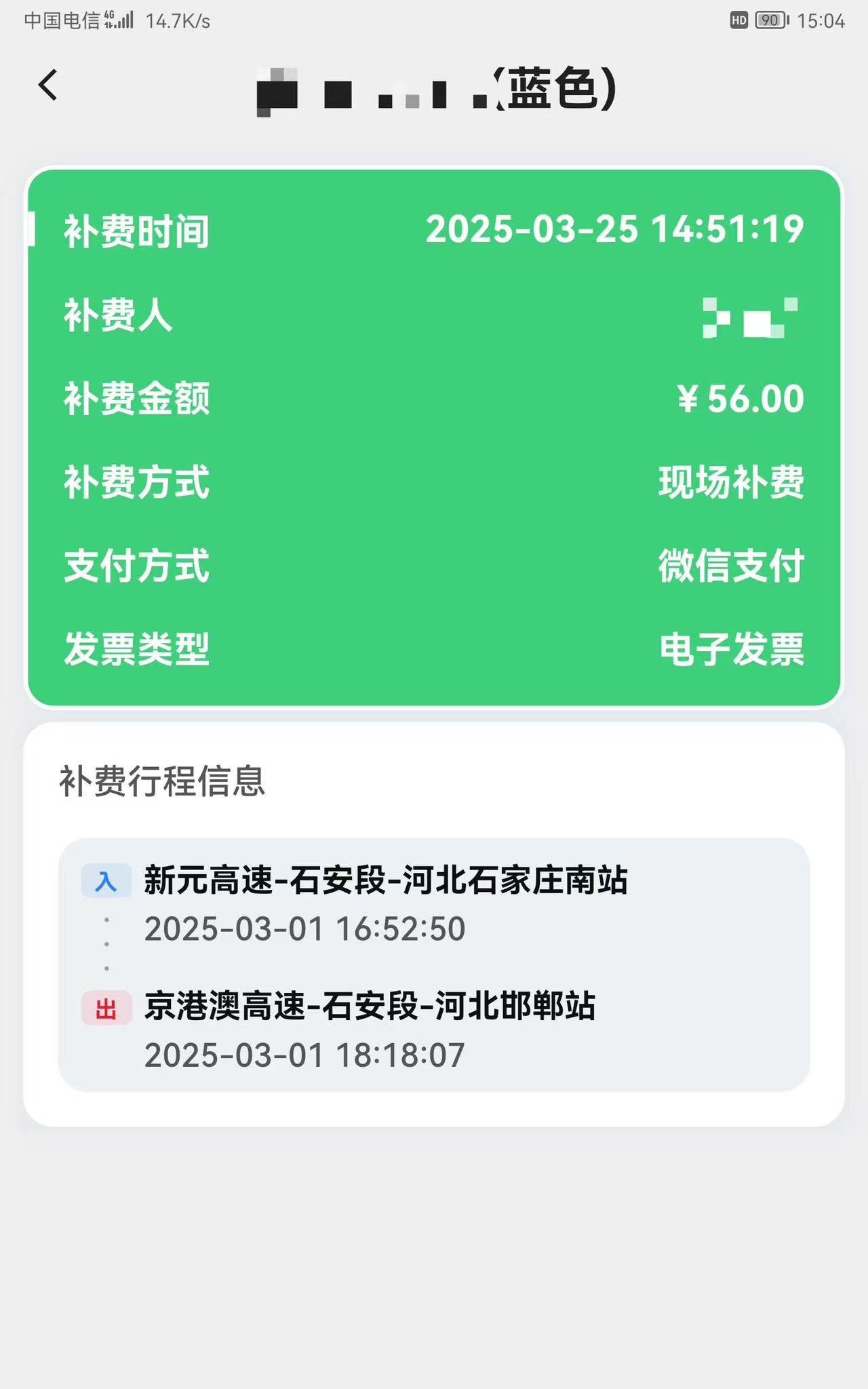Click the HD icon in status bar
The height and width of the screenshot is (1389, 868).
tap(738, 20)
